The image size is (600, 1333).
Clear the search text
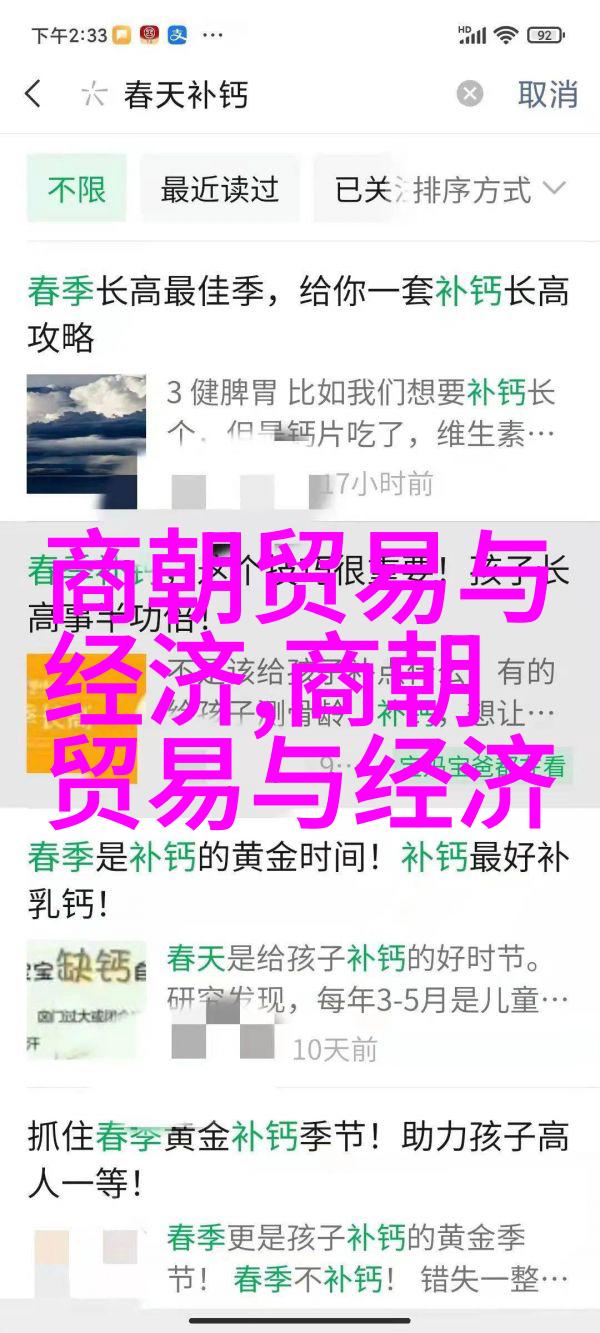pyautogui.click(x=469, y=95)
